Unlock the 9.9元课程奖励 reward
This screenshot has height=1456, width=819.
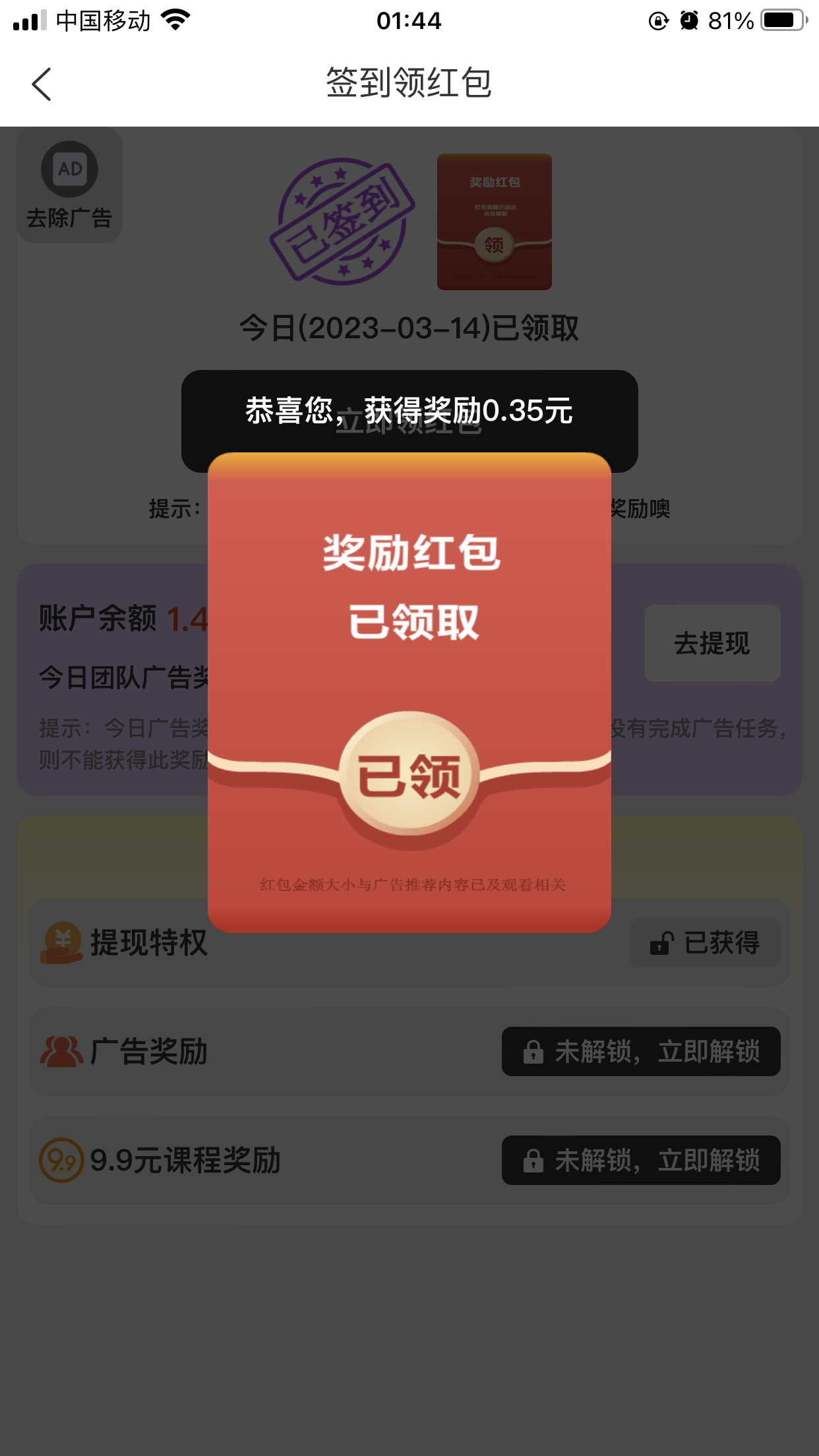[640, 1161]
